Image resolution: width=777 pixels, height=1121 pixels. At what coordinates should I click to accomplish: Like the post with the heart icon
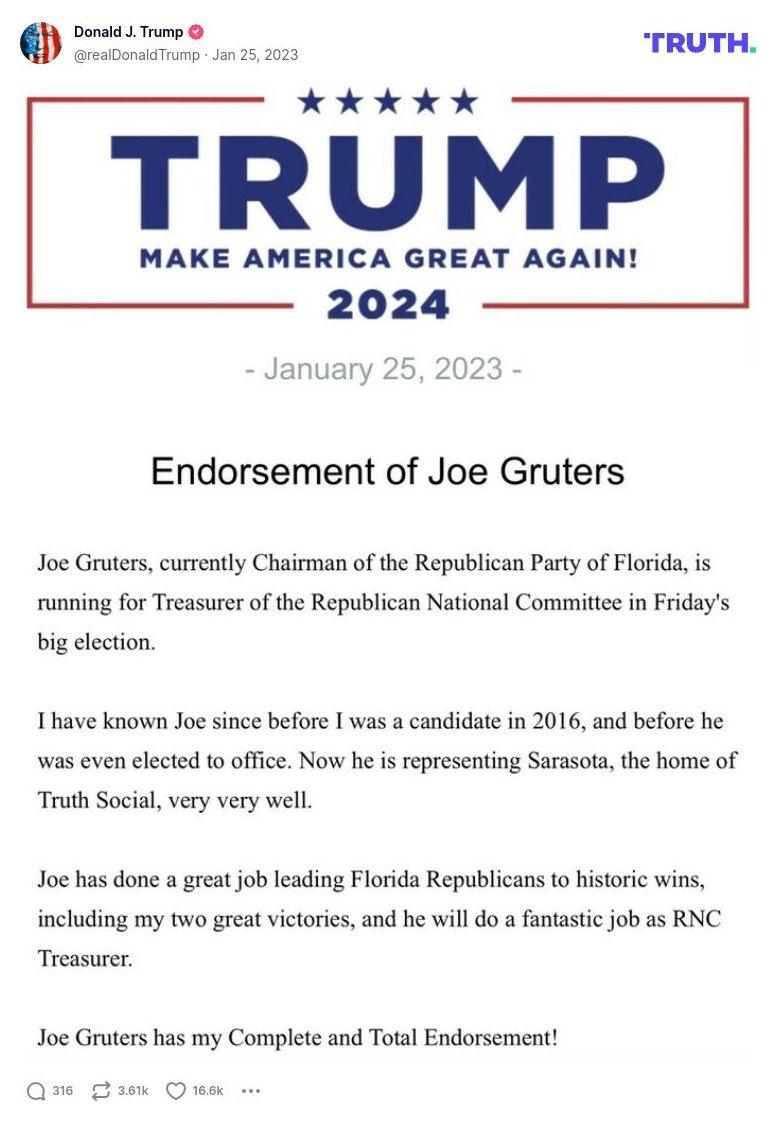[176, 1091]
